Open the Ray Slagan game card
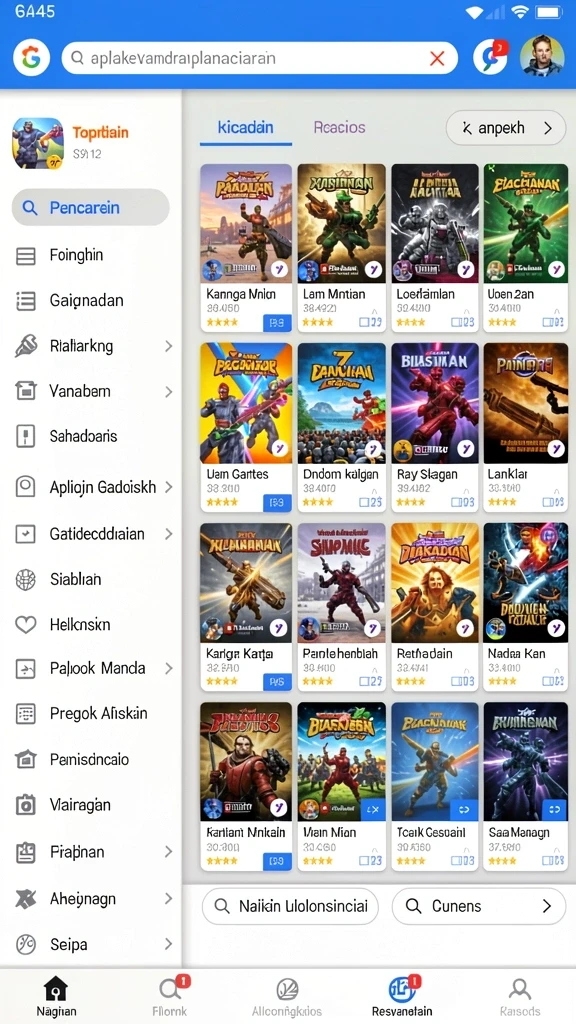576x1024 pixels. pyautogui.click(x=434, y=427)
